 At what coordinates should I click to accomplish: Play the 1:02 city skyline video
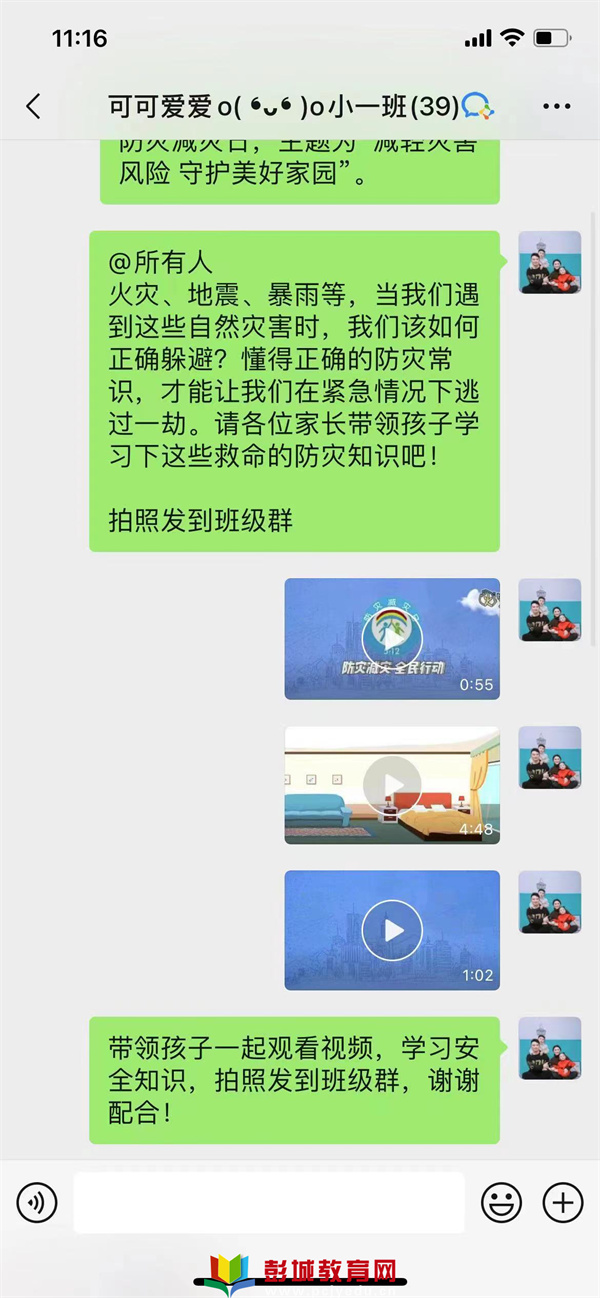tap(391, 930)
